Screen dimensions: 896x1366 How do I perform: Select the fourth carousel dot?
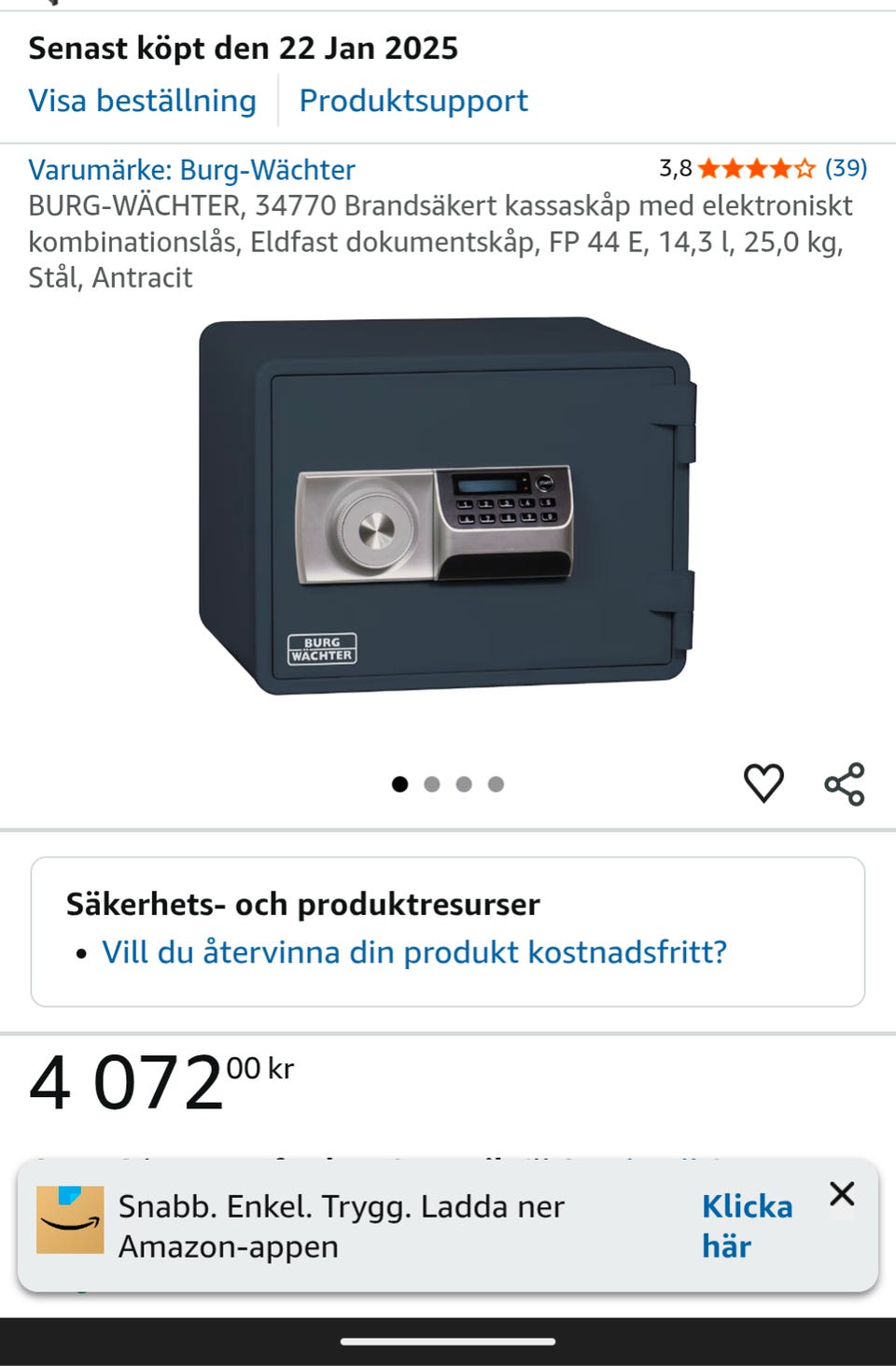[x=496, y=783]
